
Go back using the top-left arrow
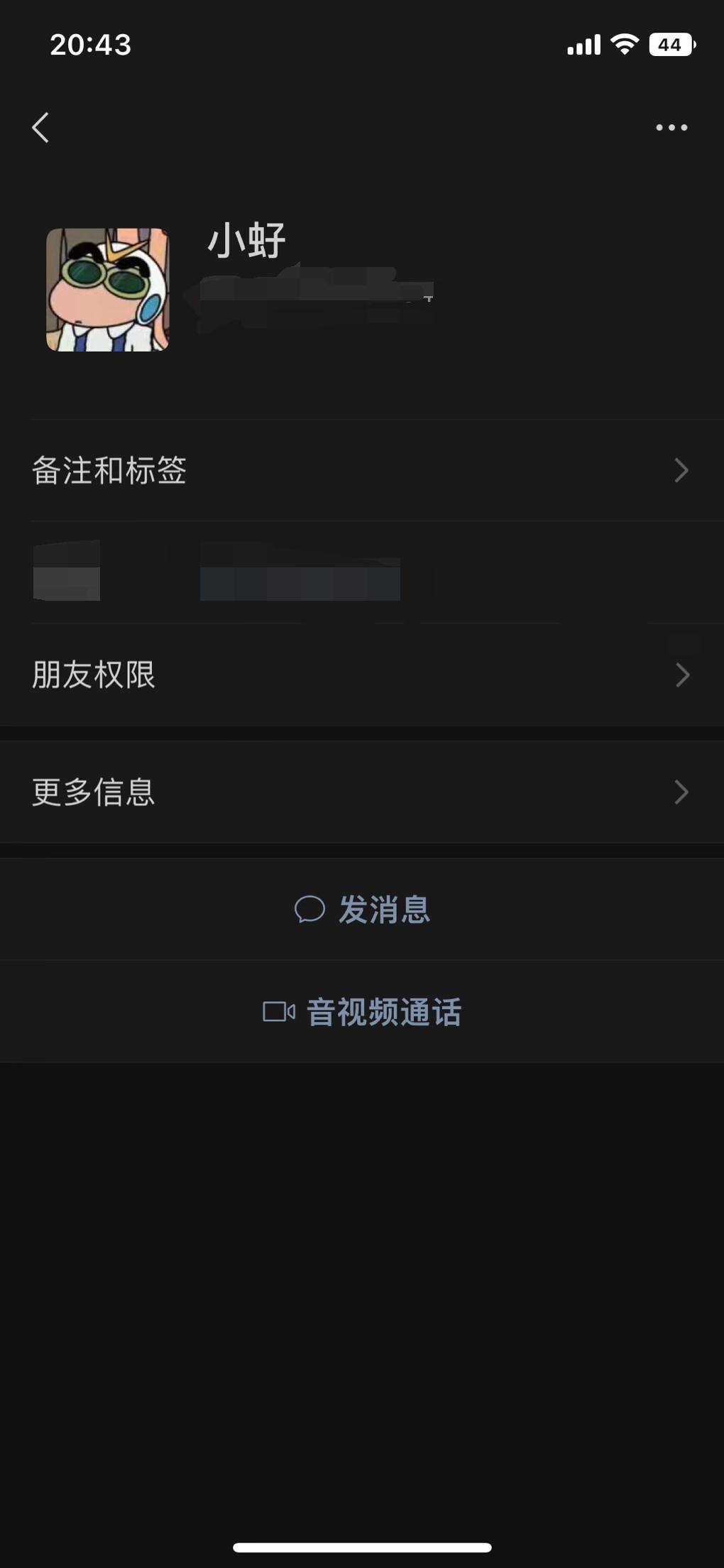point(41,128)
